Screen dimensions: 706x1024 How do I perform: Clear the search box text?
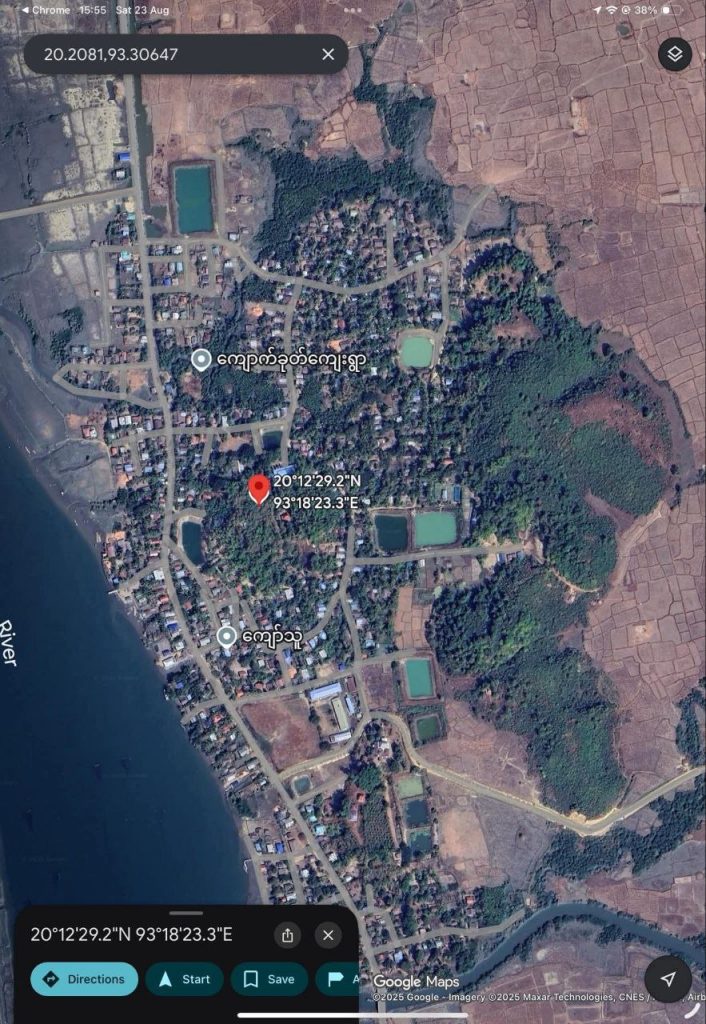point(328,54)
